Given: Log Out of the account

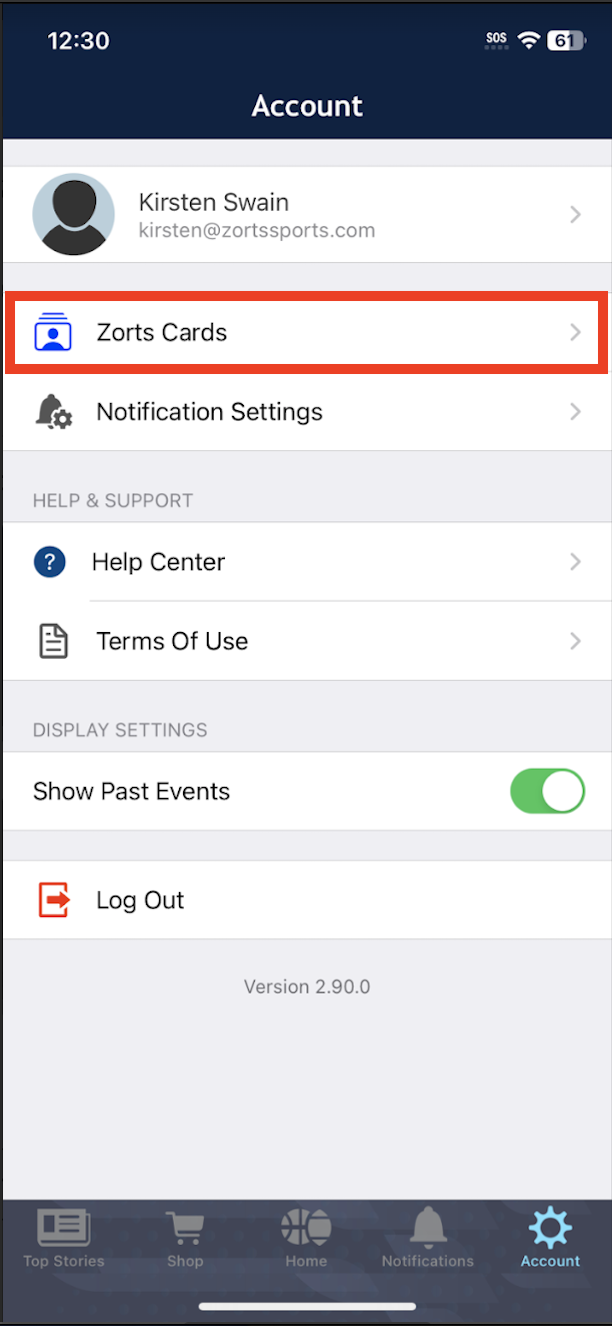Looking at the screenshot, I should tap(306, 900).
